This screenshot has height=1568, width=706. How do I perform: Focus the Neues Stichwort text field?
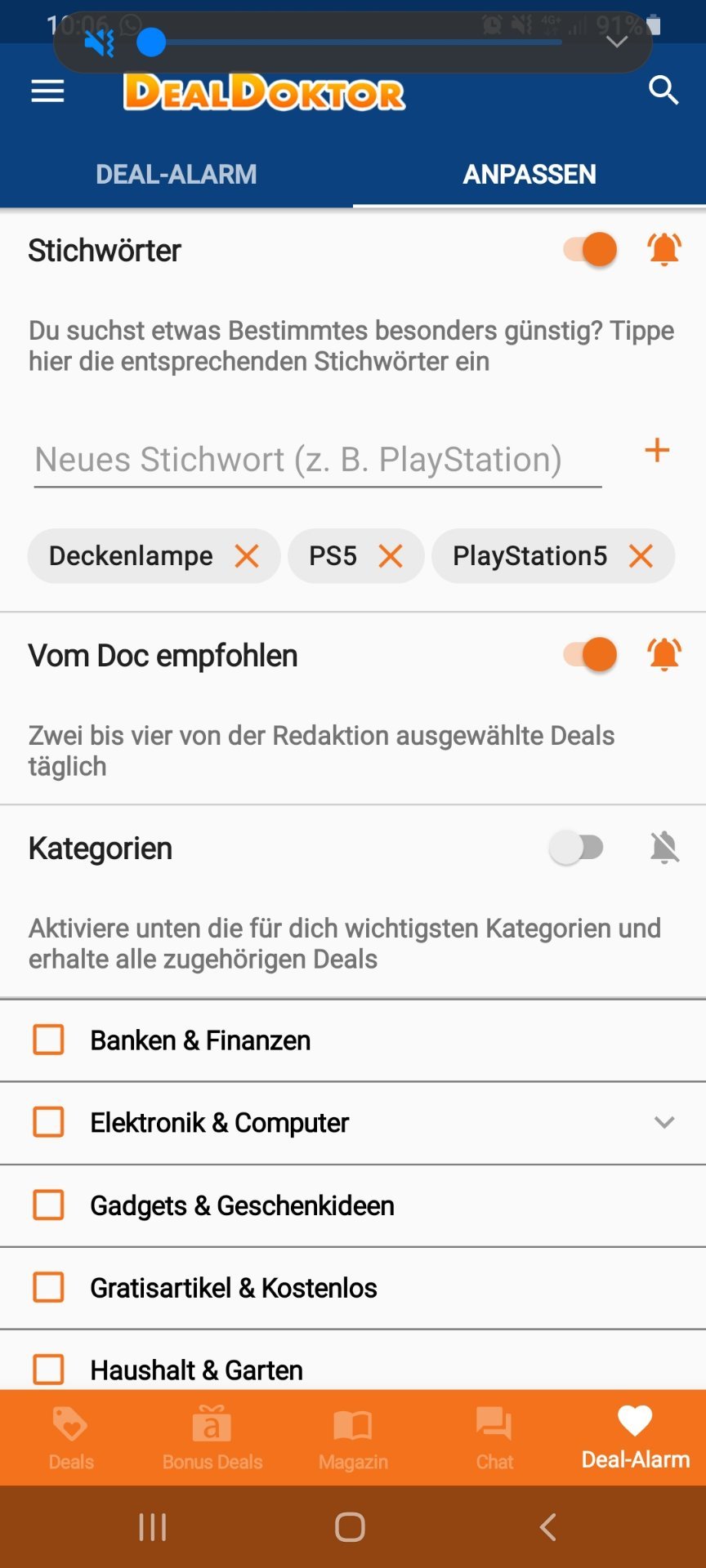tap(318, 460)
